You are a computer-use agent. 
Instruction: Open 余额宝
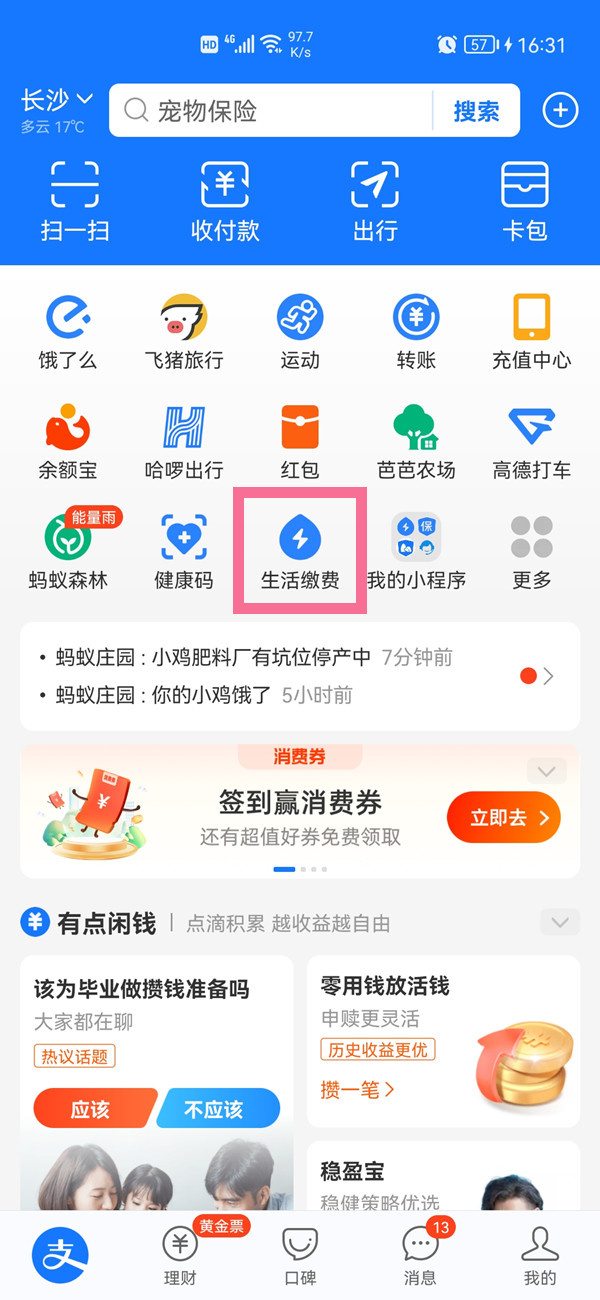(68, 442)
